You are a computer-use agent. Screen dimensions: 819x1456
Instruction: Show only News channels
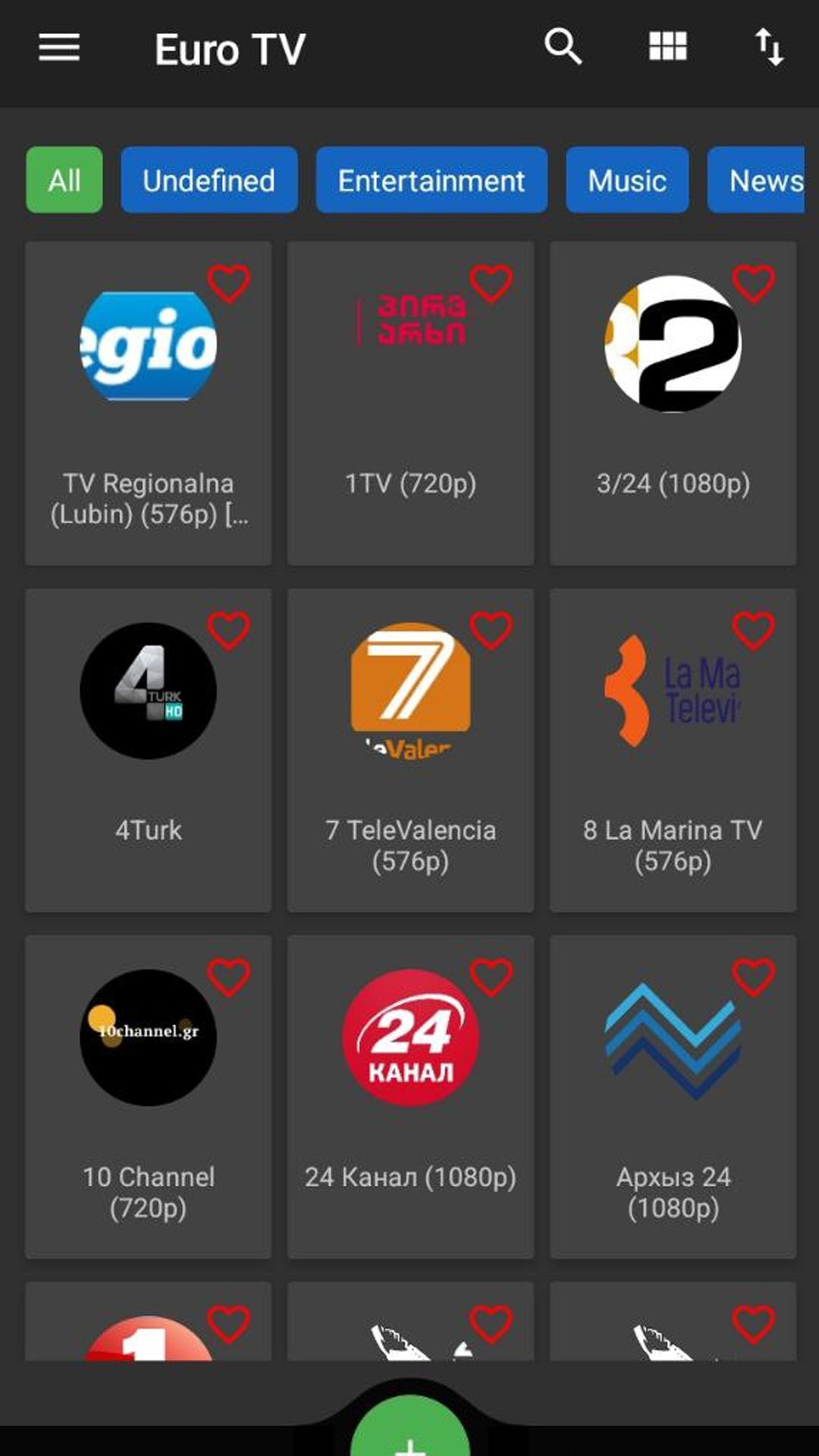point(756,180)
